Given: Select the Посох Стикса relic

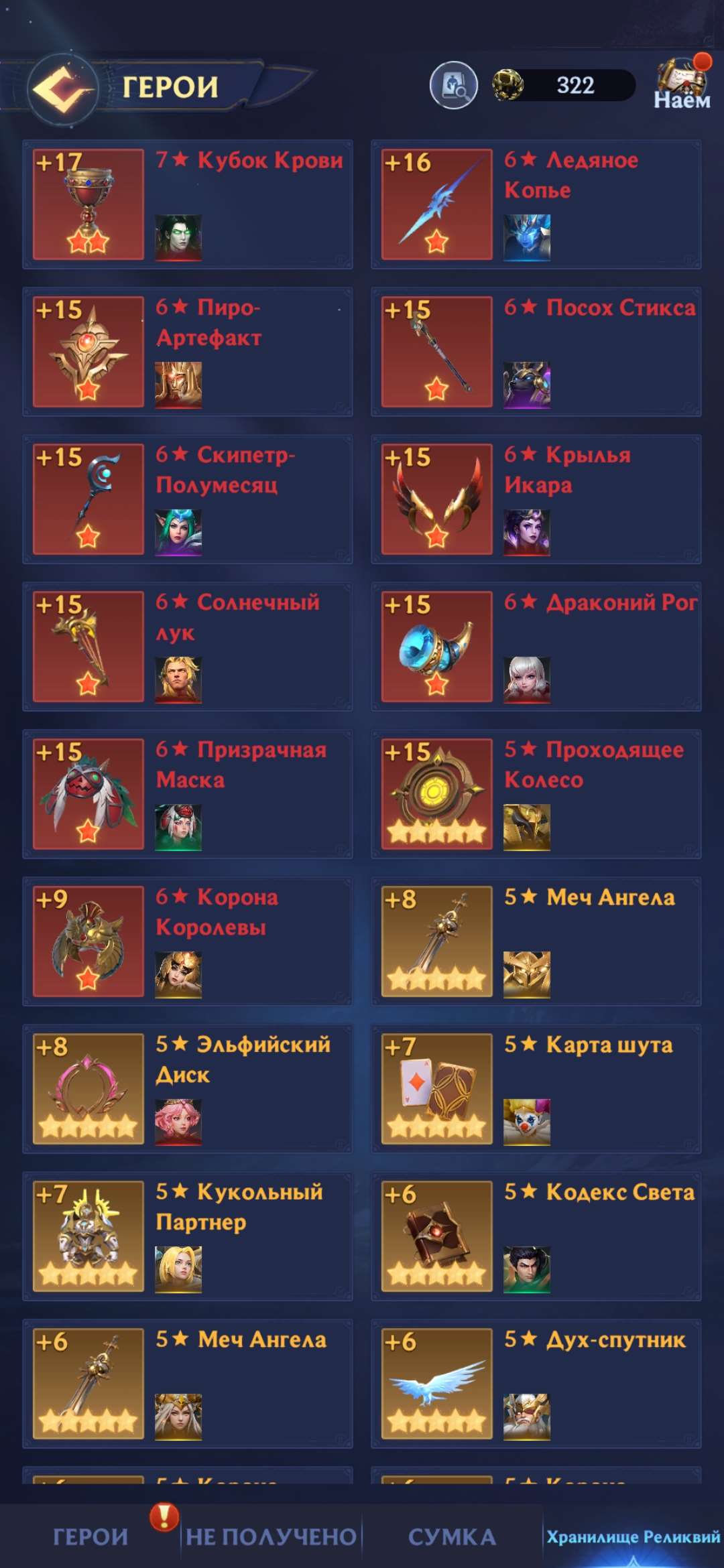Looking at the screenshot, I should point(536,352).
